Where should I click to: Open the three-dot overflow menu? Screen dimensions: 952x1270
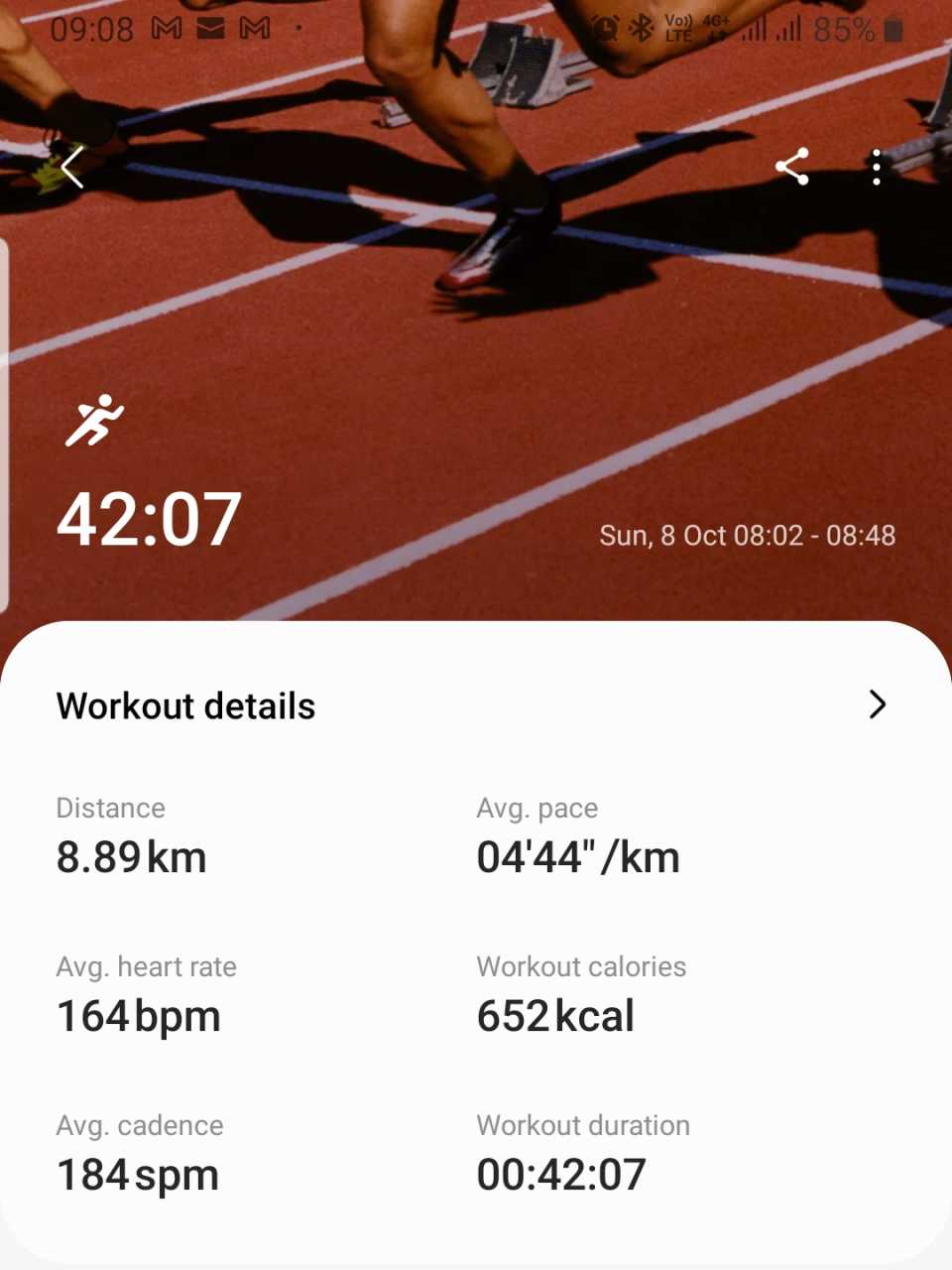pyautogui.click(x=876, y=168)
